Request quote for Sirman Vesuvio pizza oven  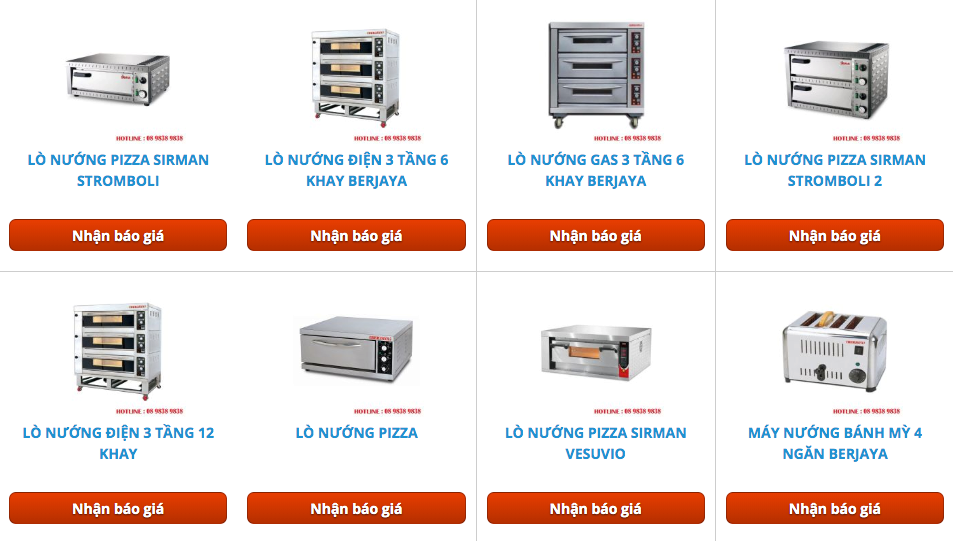(x=595, y=509)
